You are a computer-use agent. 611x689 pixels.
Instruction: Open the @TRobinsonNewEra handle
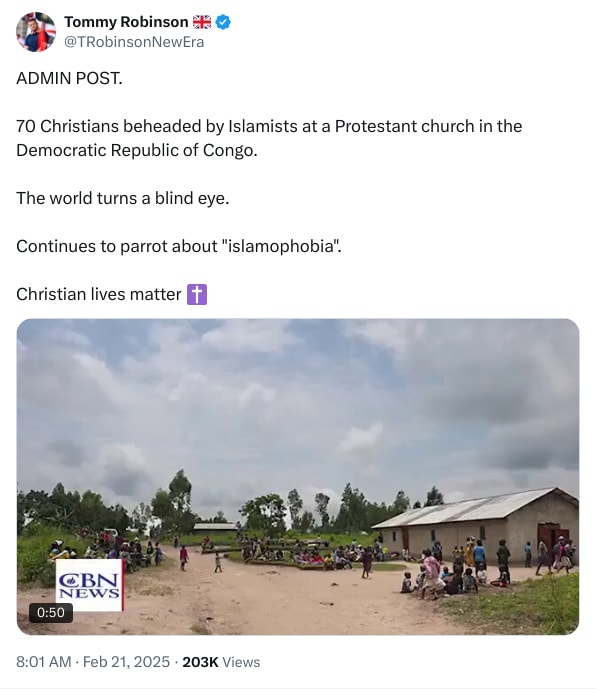coord(133,41)
